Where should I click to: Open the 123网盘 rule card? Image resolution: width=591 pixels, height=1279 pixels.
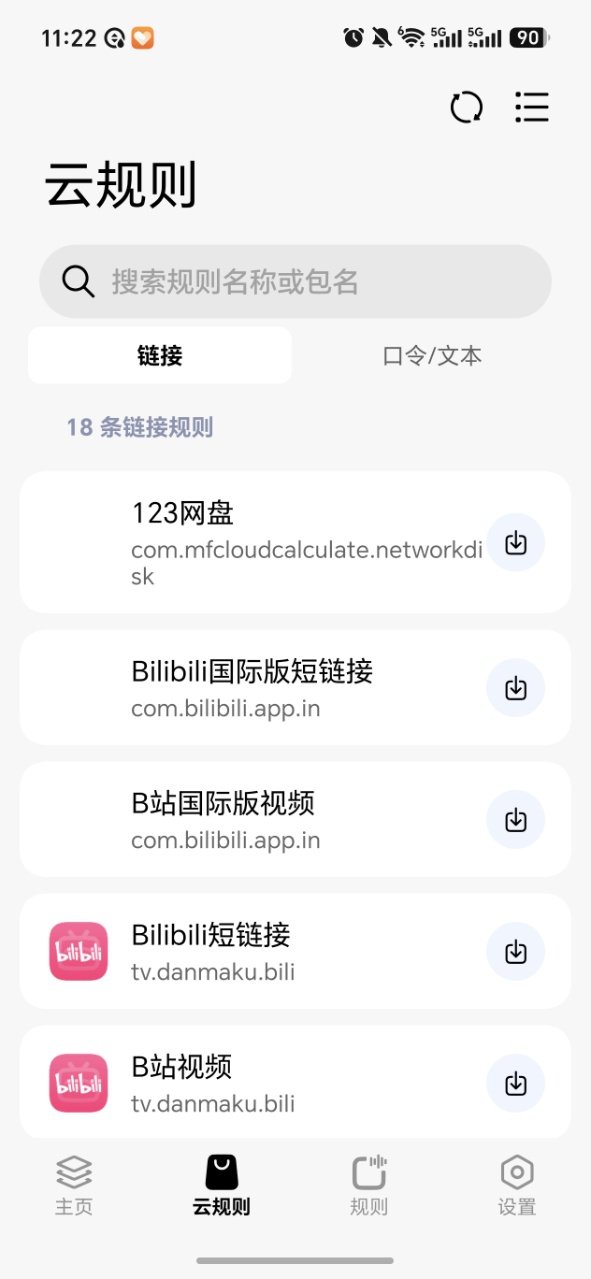295,542
